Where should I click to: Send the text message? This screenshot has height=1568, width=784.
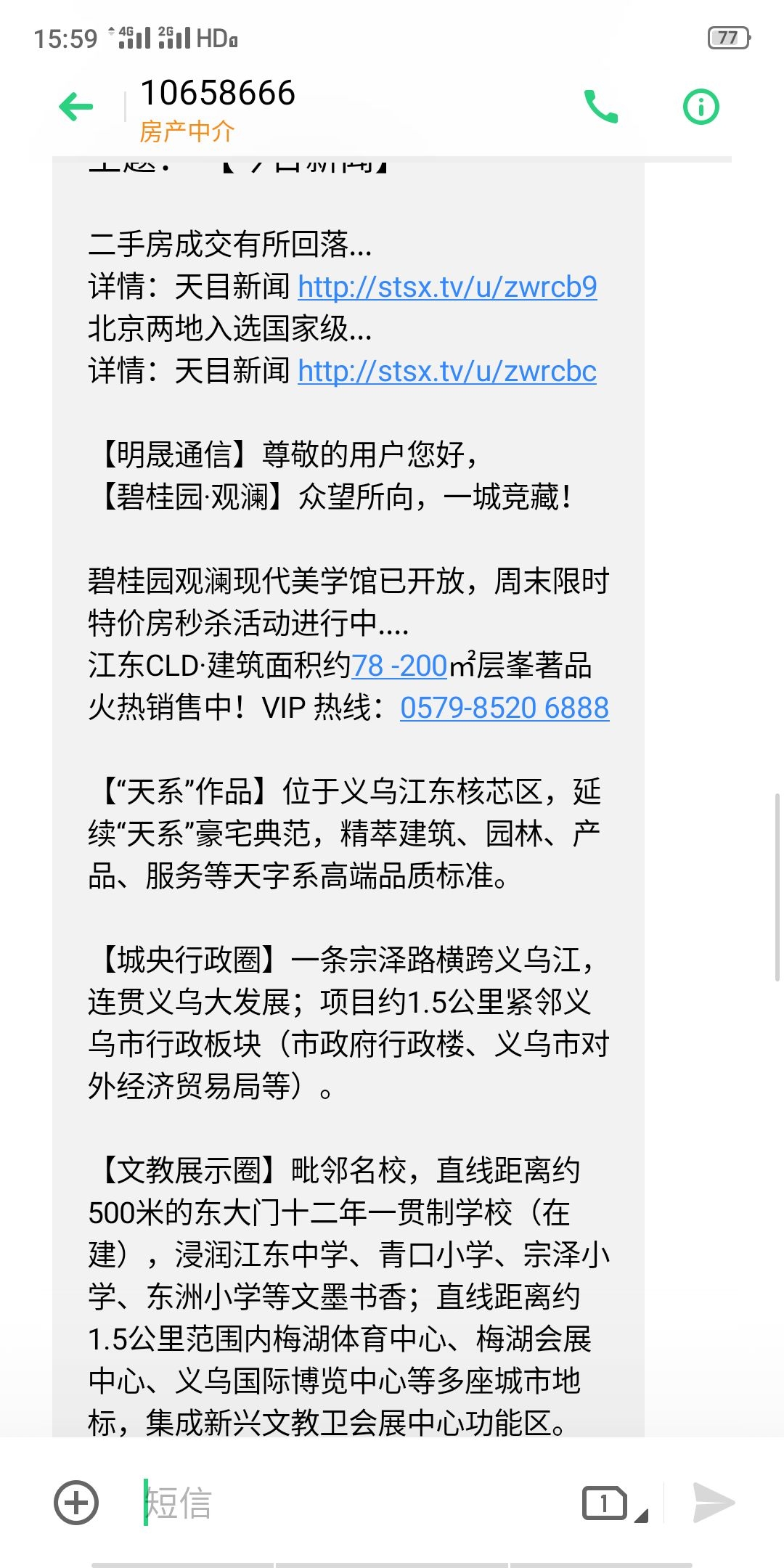coord(713,1502)
